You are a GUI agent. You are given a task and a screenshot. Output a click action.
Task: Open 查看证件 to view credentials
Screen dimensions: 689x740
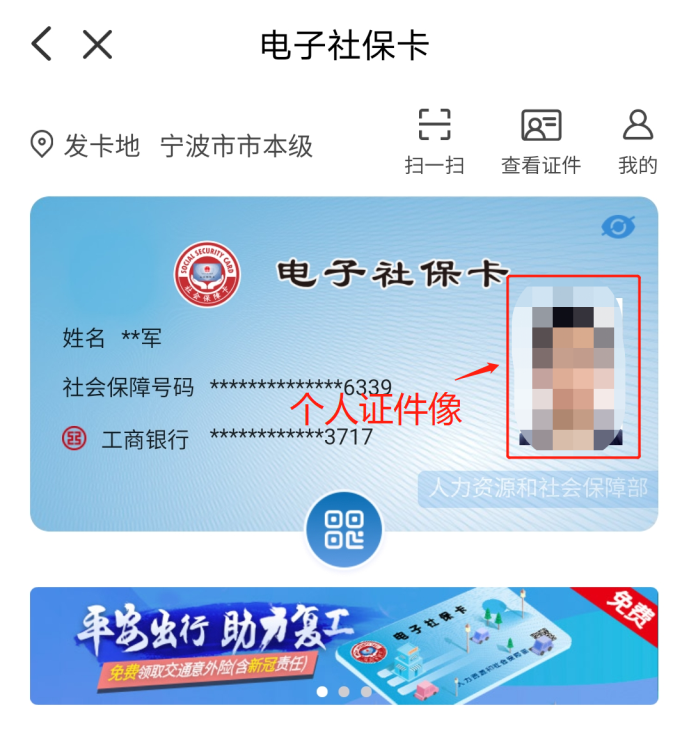point(541,141)
